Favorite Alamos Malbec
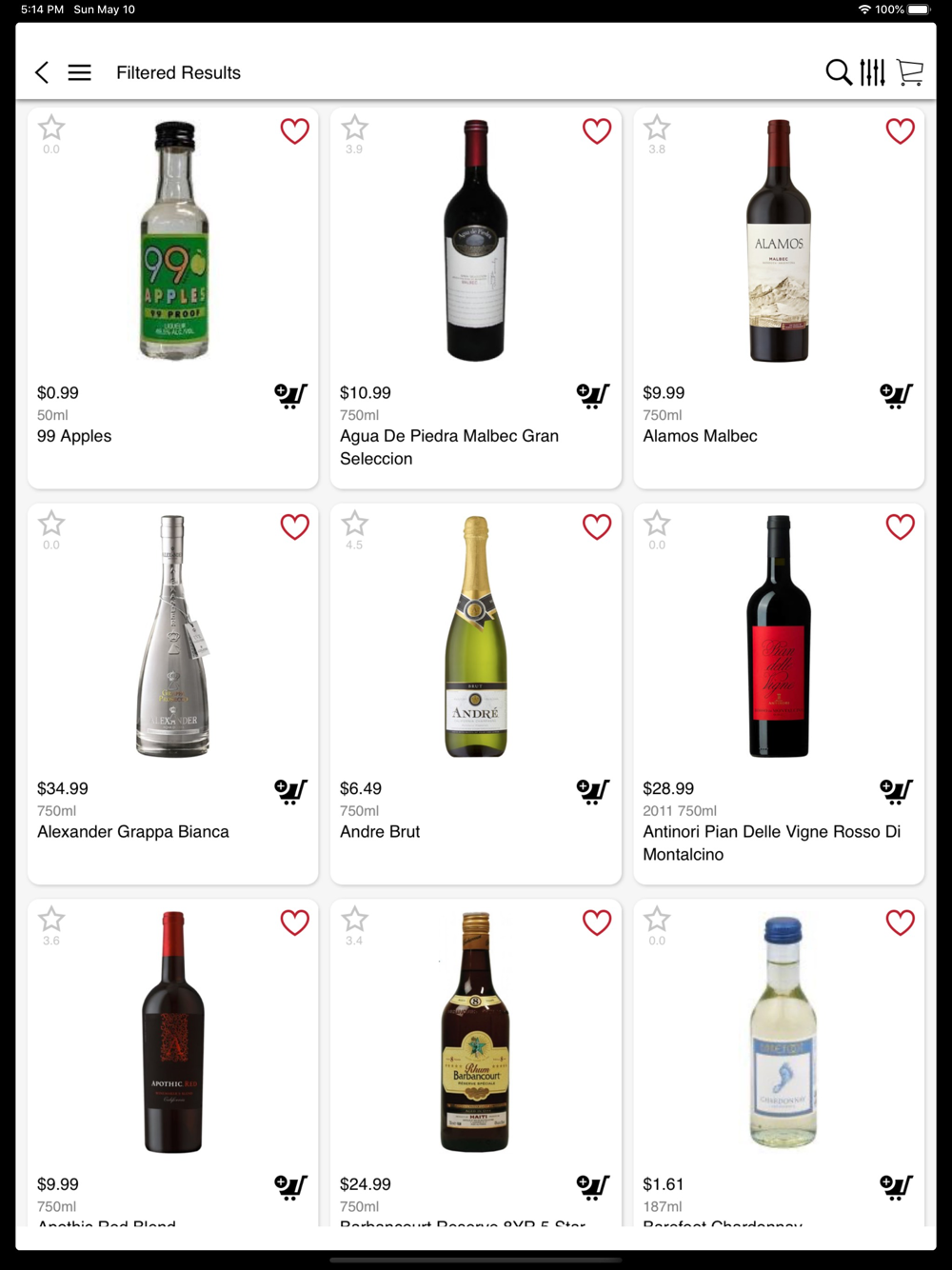 pos(900,131)
